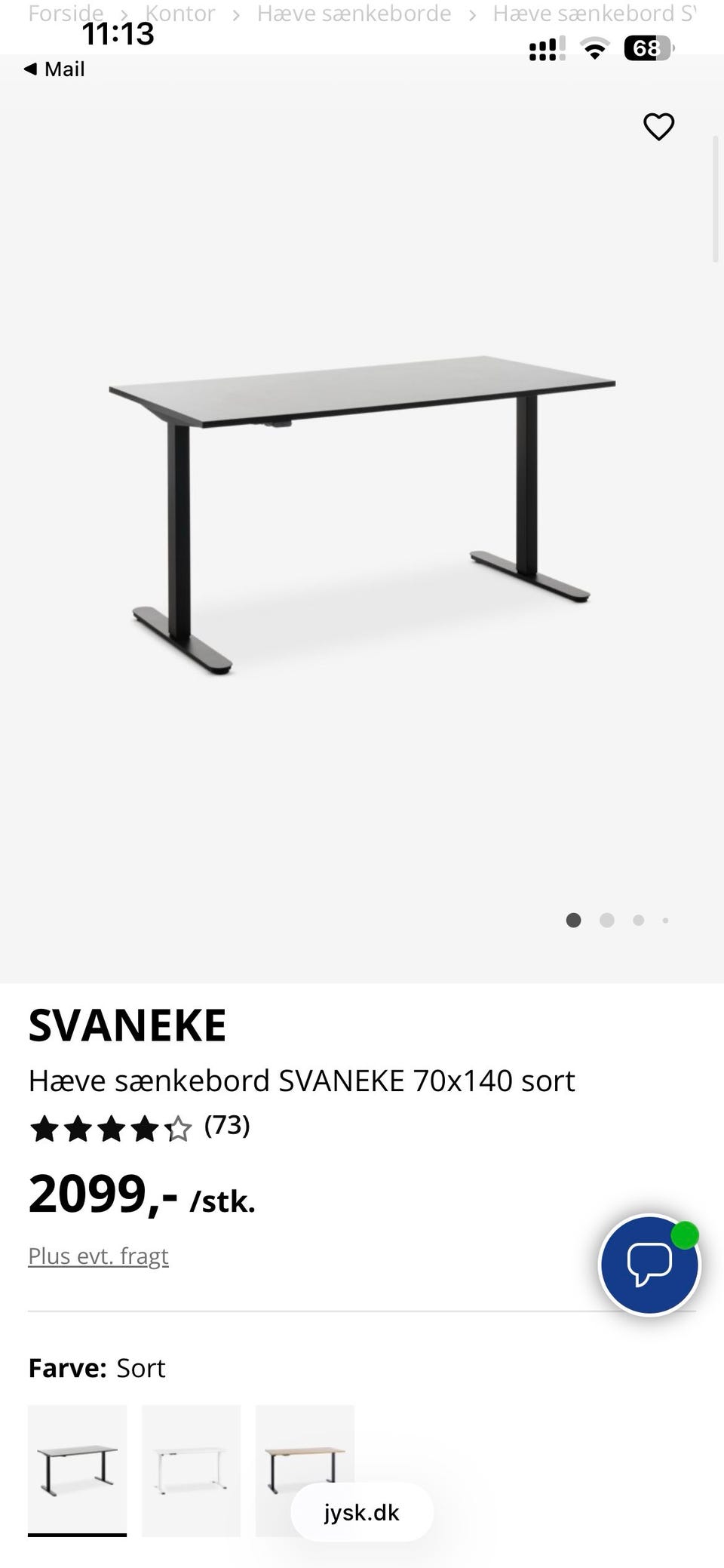Screen dimensions: 724x1568
Task: Open the Kontor breadcrumb
Action: (x=179, y=14)
